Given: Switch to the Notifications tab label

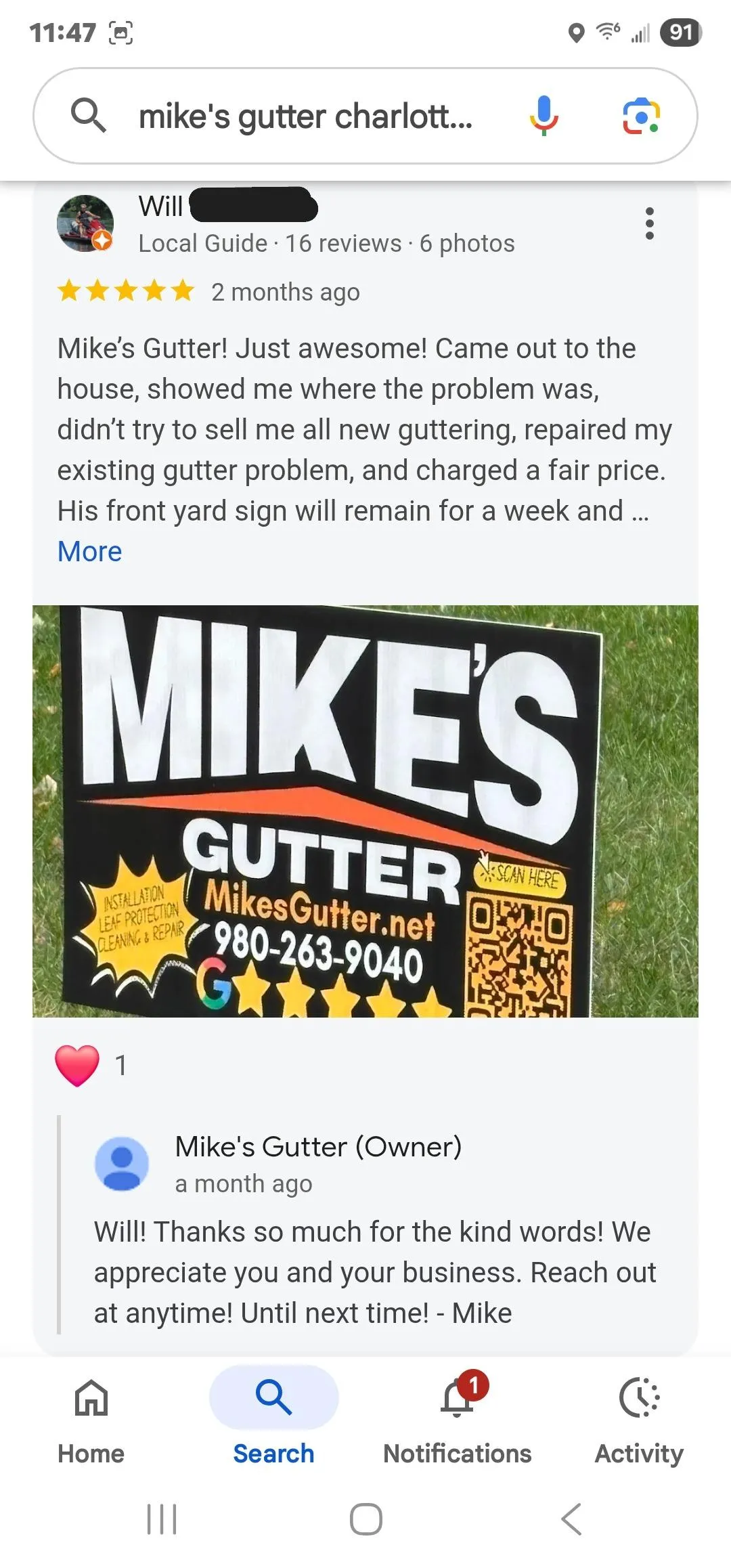Looking at the screenshot, I should [x=457, y=1454].
